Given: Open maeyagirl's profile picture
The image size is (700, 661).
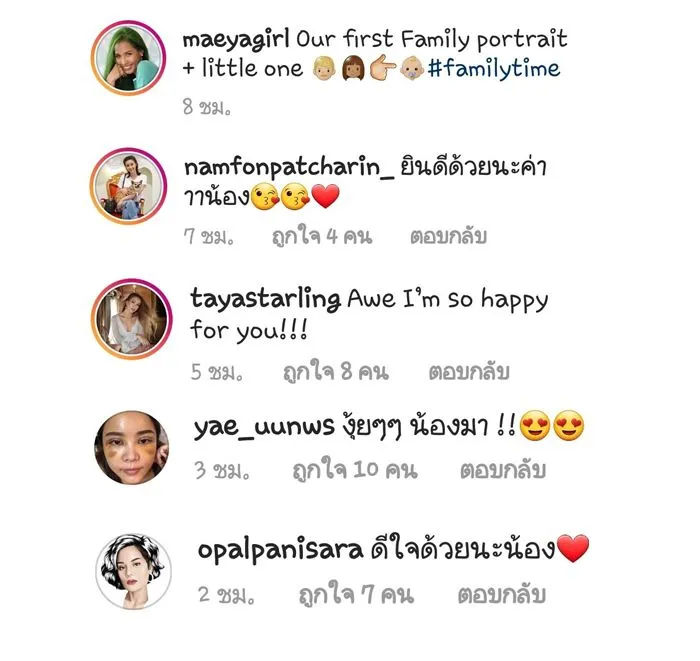Looking at the screenshot, I should (129, 57).
